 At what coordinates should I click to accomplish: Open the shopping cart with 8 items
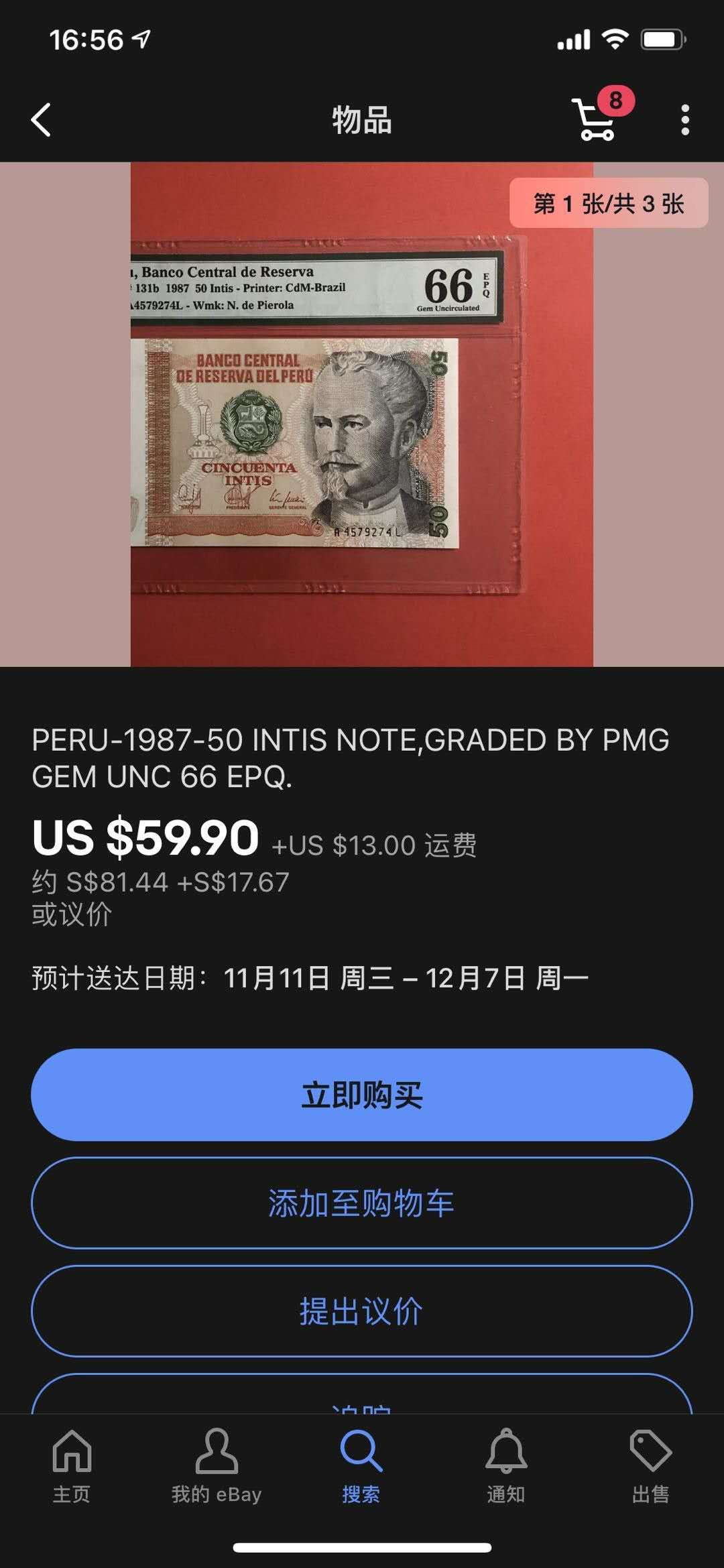596,119
